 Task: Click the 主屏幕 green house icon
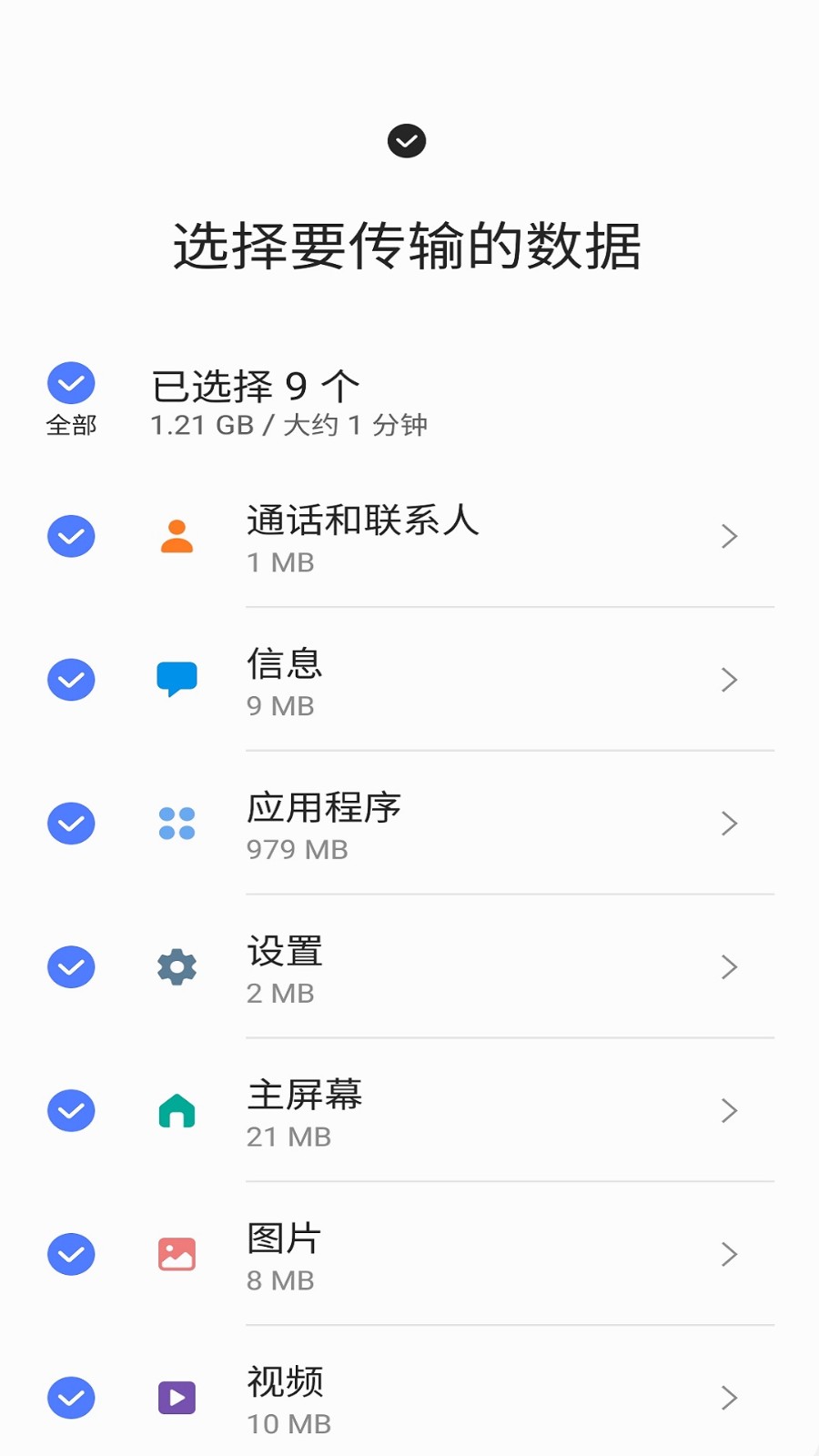click(x=177, y=1111)
